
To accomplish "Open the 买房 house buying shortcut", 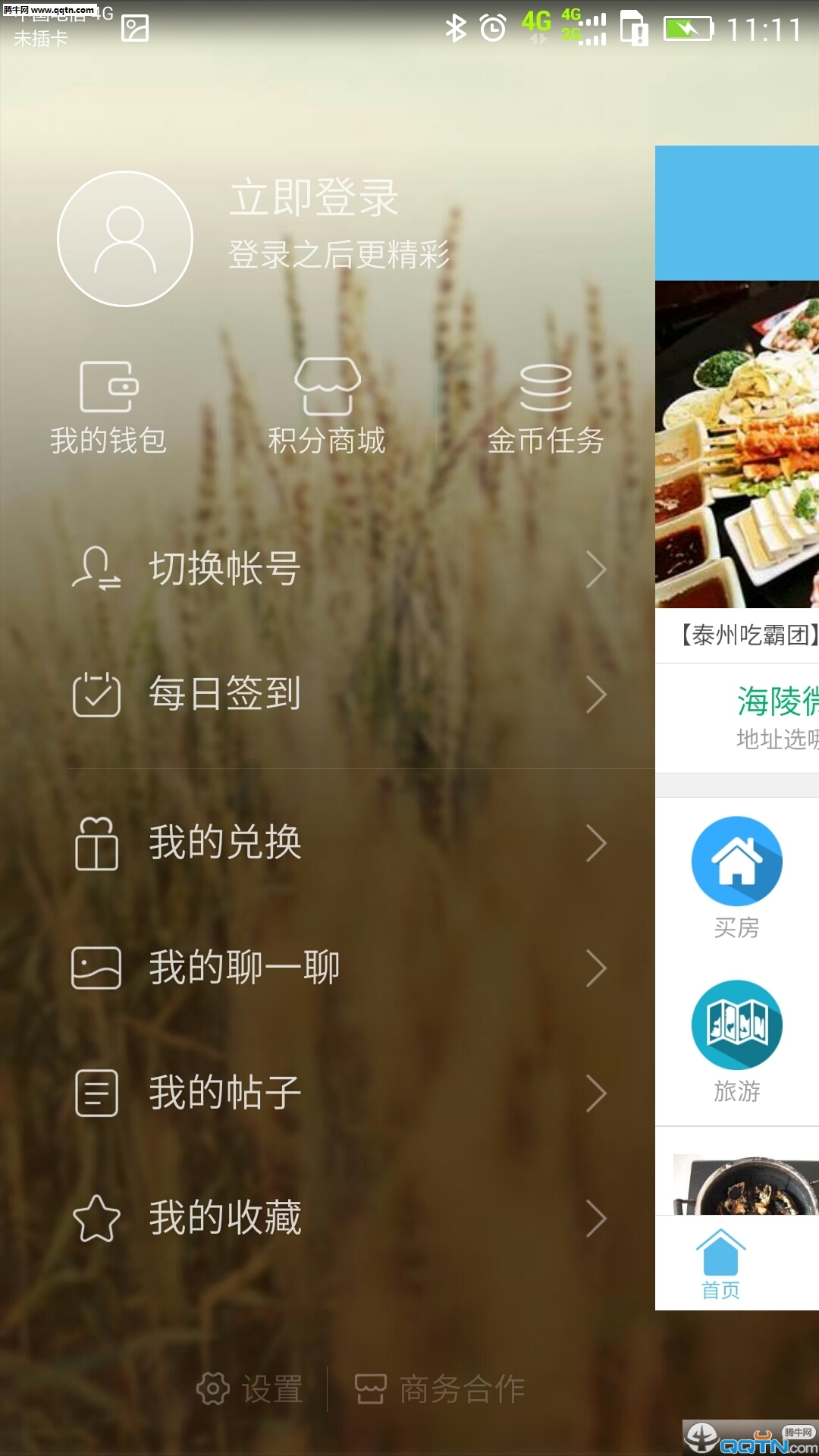I will coord(736,876).
